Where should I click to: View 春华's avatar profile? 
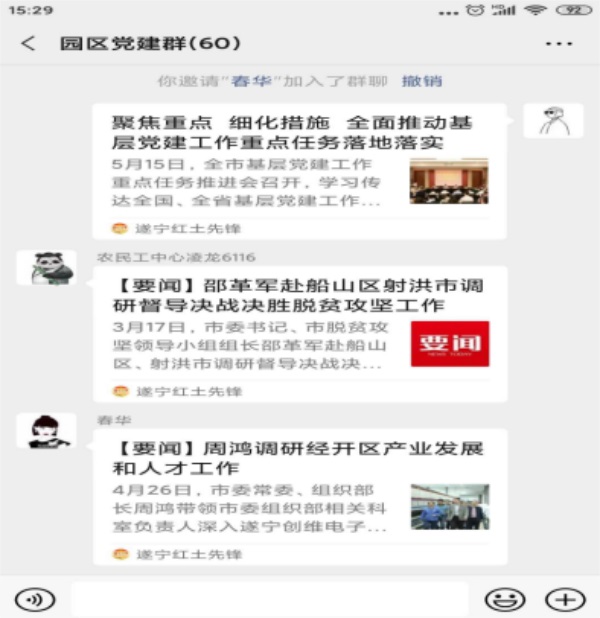tap(47, 430)
